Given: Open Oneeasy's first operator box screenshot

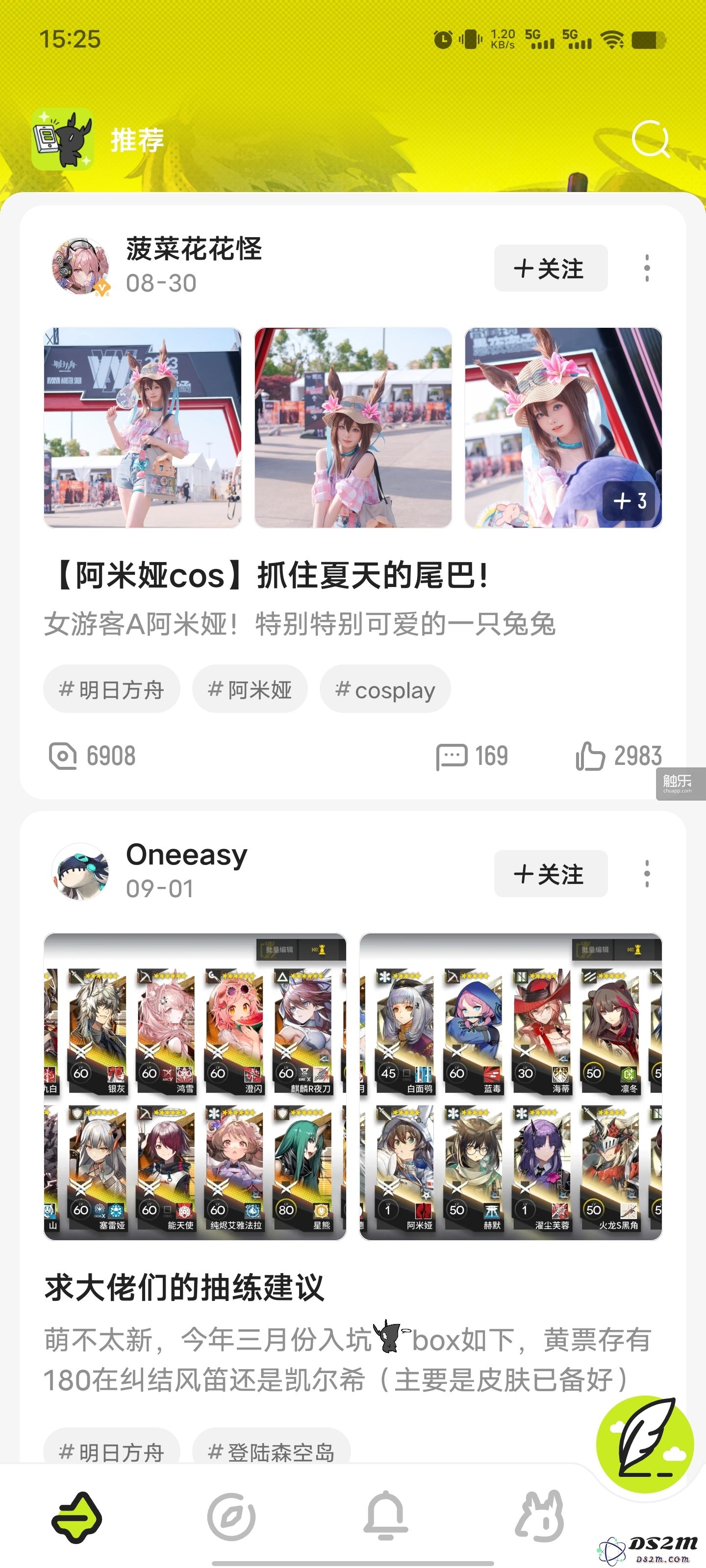Looking at the screenshot, I should 195,1086.
